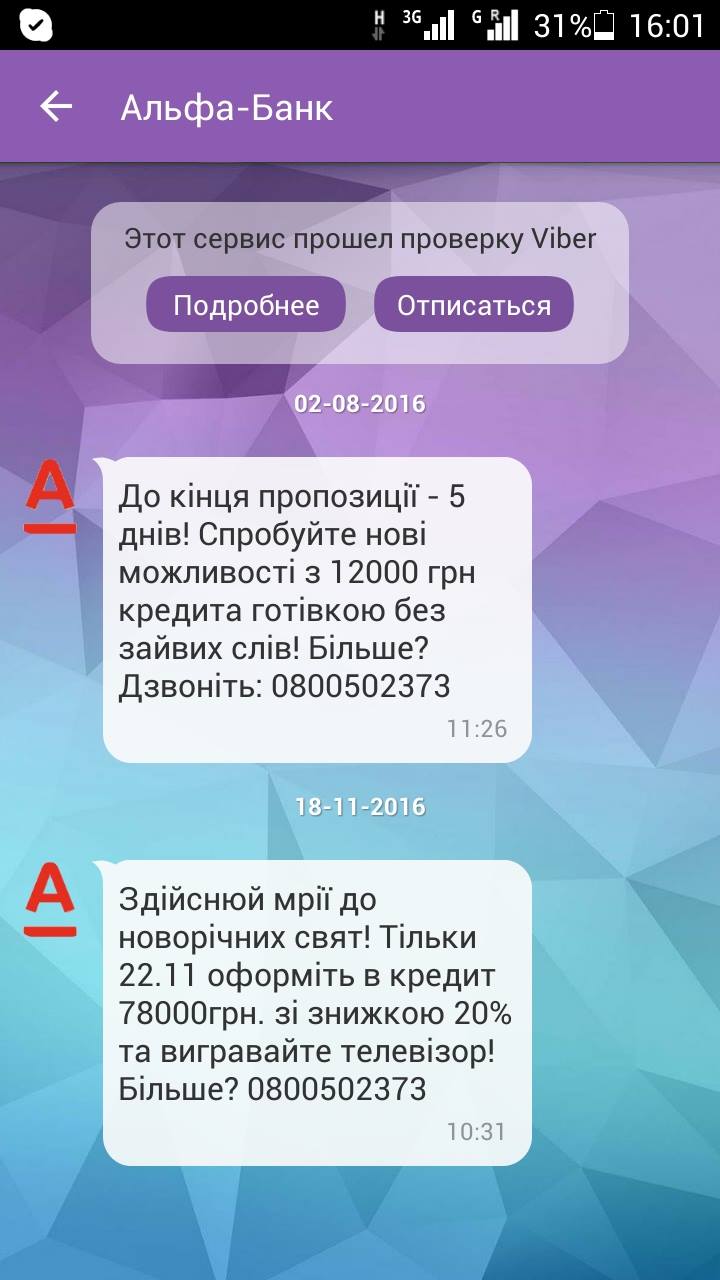The image size is (720, 1280).
Task: Open Альфа-Банк avatar next to the 11:26 message
Action: point(50,496)
